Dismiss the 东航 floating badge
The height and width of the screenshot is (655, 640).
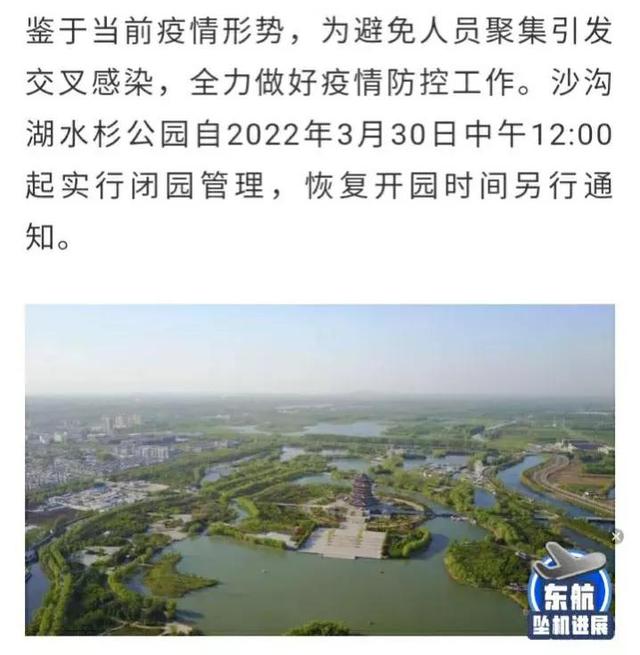tap(616, 537)
